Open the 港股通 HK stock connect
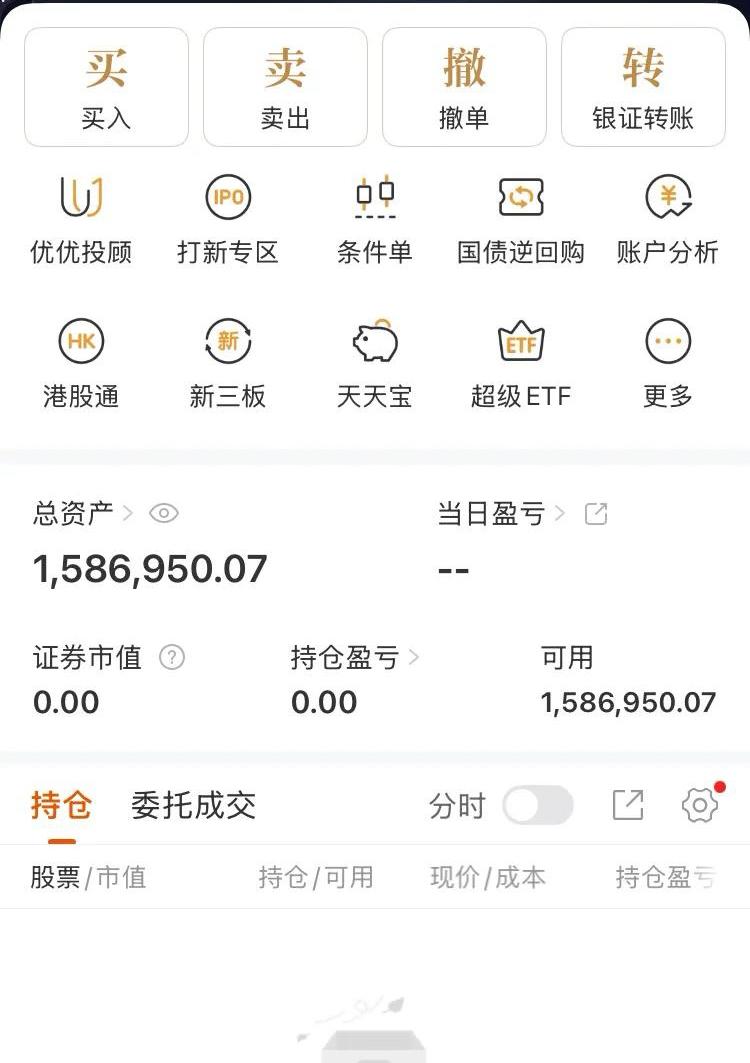The image size is (750, 1063). [x=82, y=362]
